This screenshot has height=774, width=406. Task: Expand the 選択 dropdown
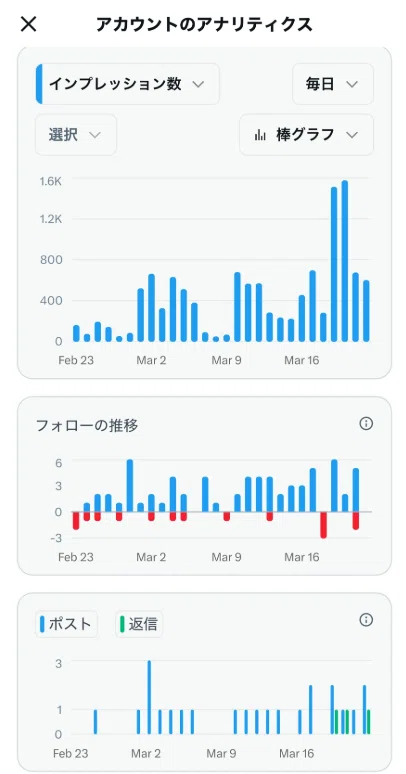(x=76, y=135)
